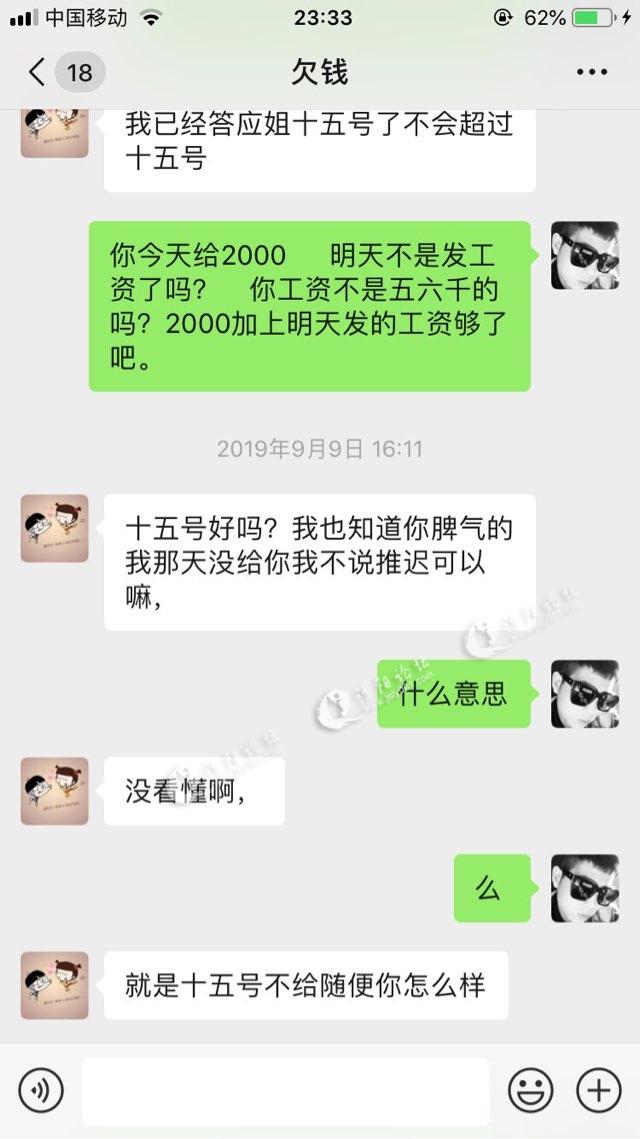
Task: Tap the message text field
Action: [x=286, y=1091]
